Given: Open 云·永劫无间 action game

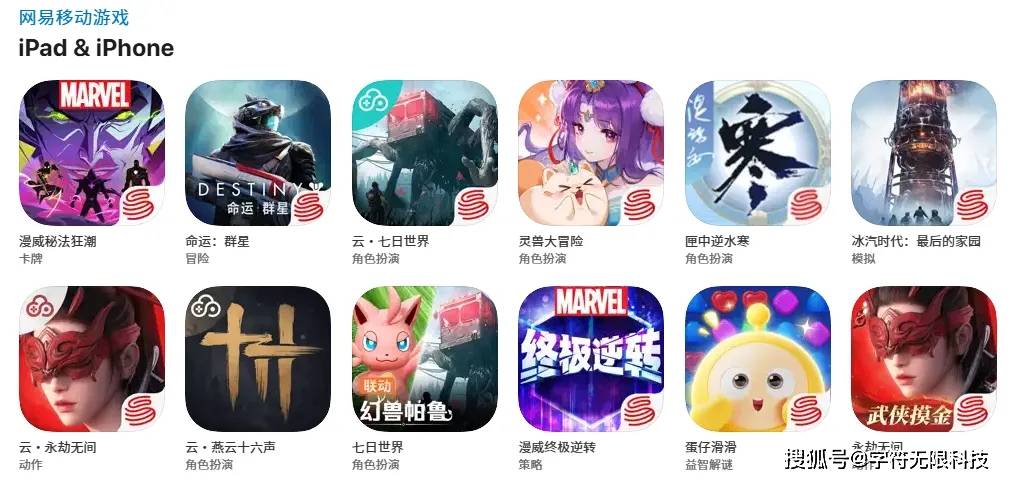Looking at the screenshot, I should pyautogui.click(x=92, y=359).
